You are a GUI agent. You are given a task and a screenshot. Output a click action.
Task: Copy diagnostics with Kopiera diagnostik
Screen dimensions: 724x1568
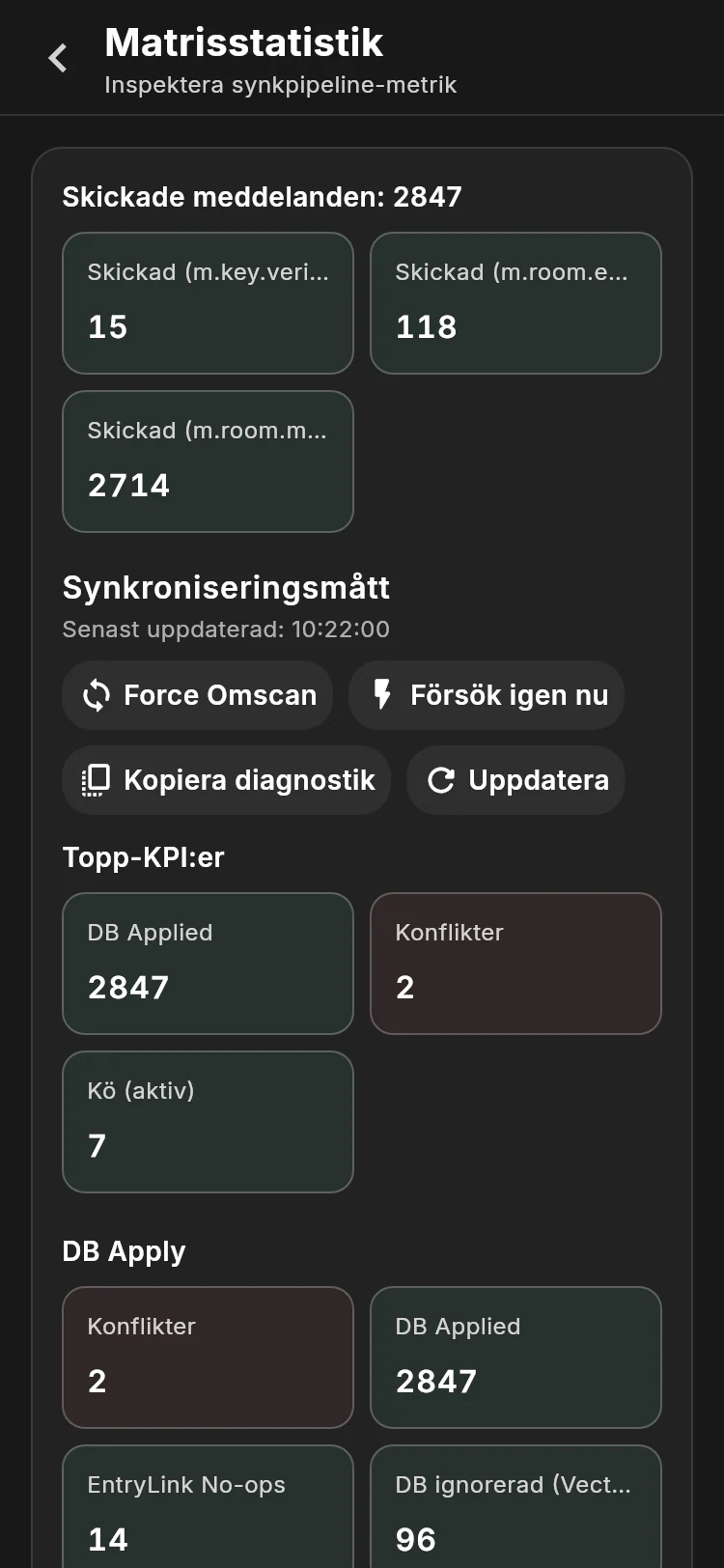227,780
